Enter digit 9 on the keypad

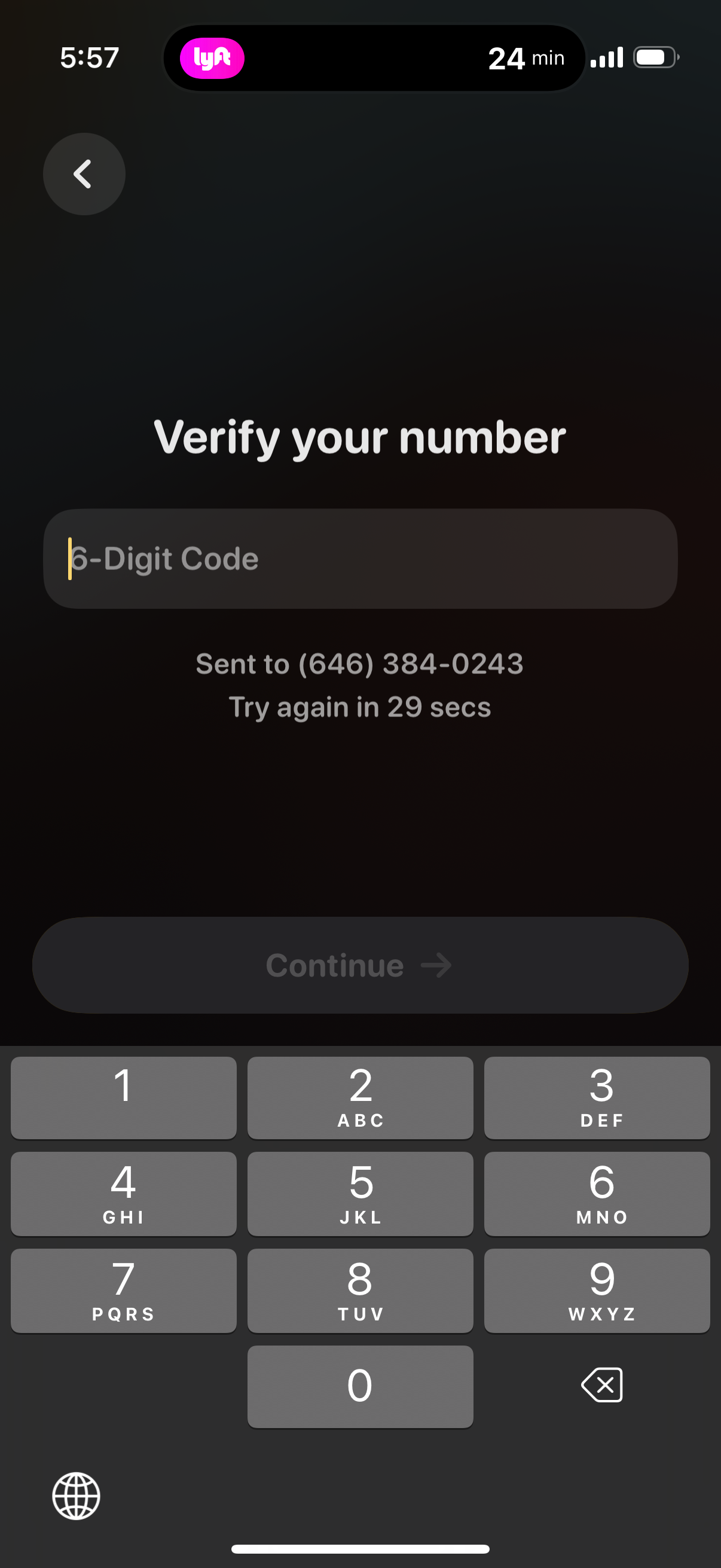click(596, 1291)
